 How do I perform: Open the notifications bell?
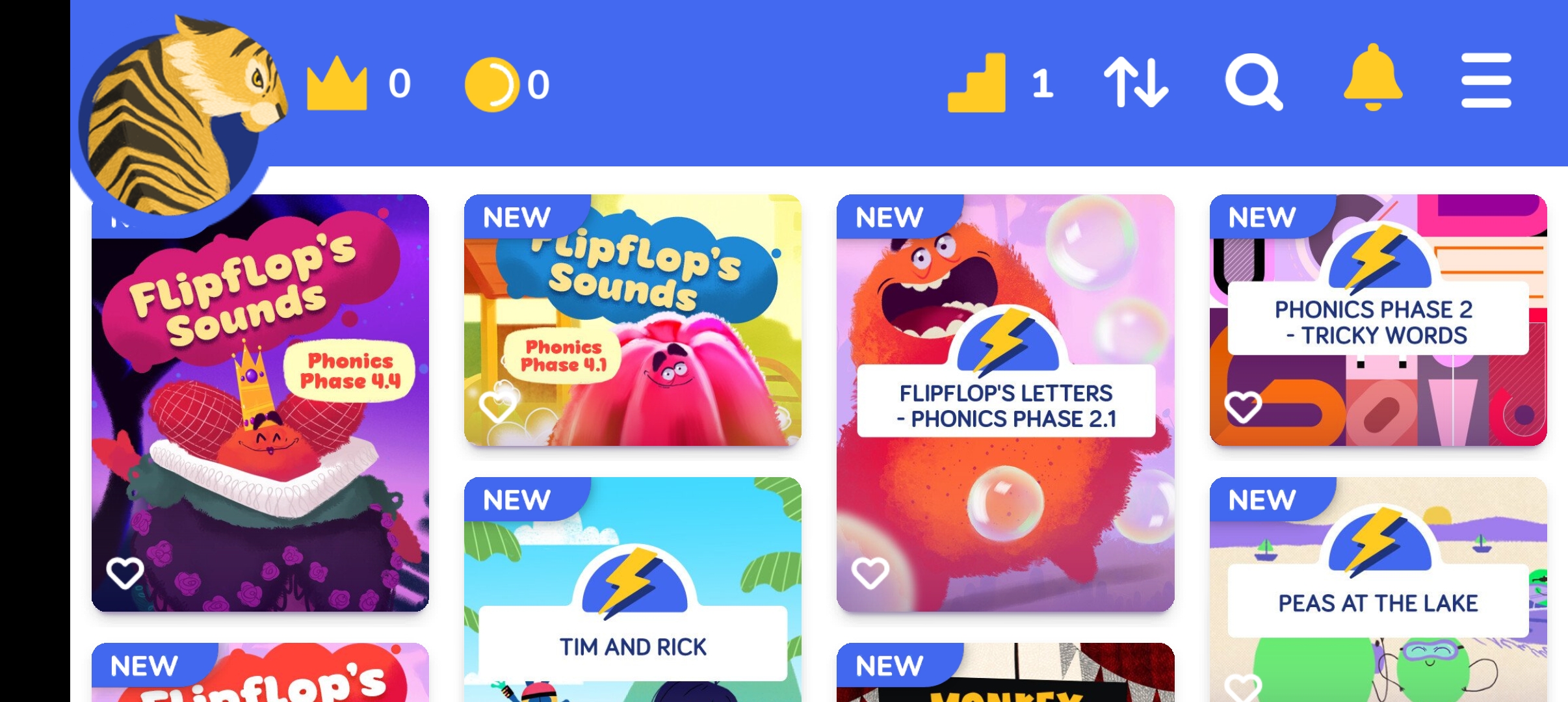1372,79
